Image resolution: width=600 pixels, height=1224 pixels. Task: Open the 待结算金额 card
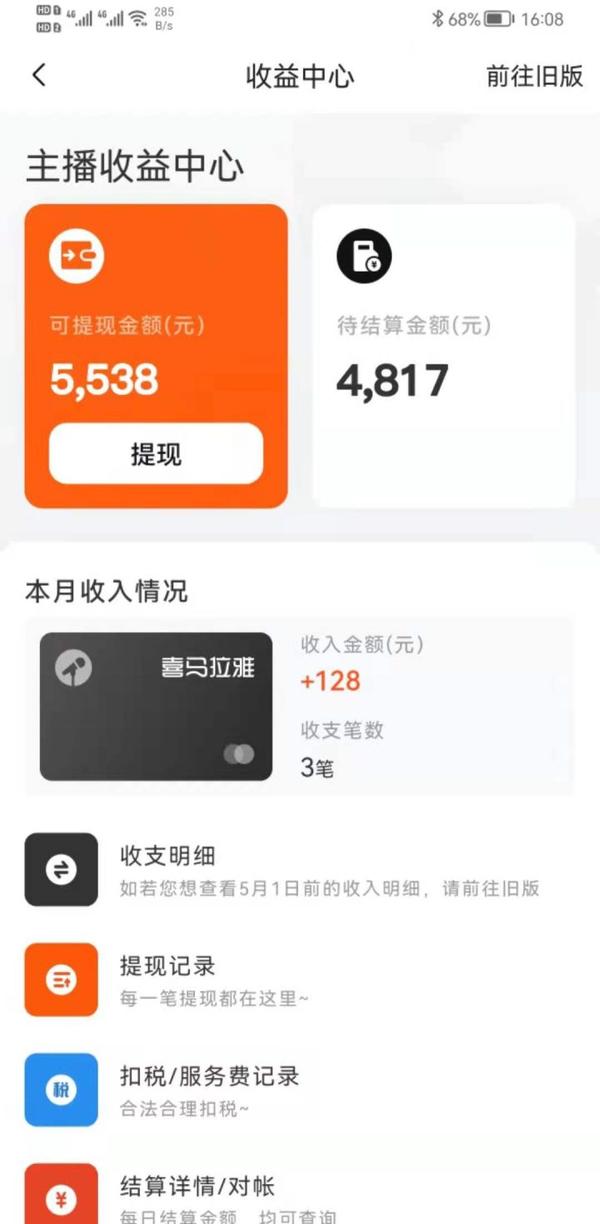point(444,356)
